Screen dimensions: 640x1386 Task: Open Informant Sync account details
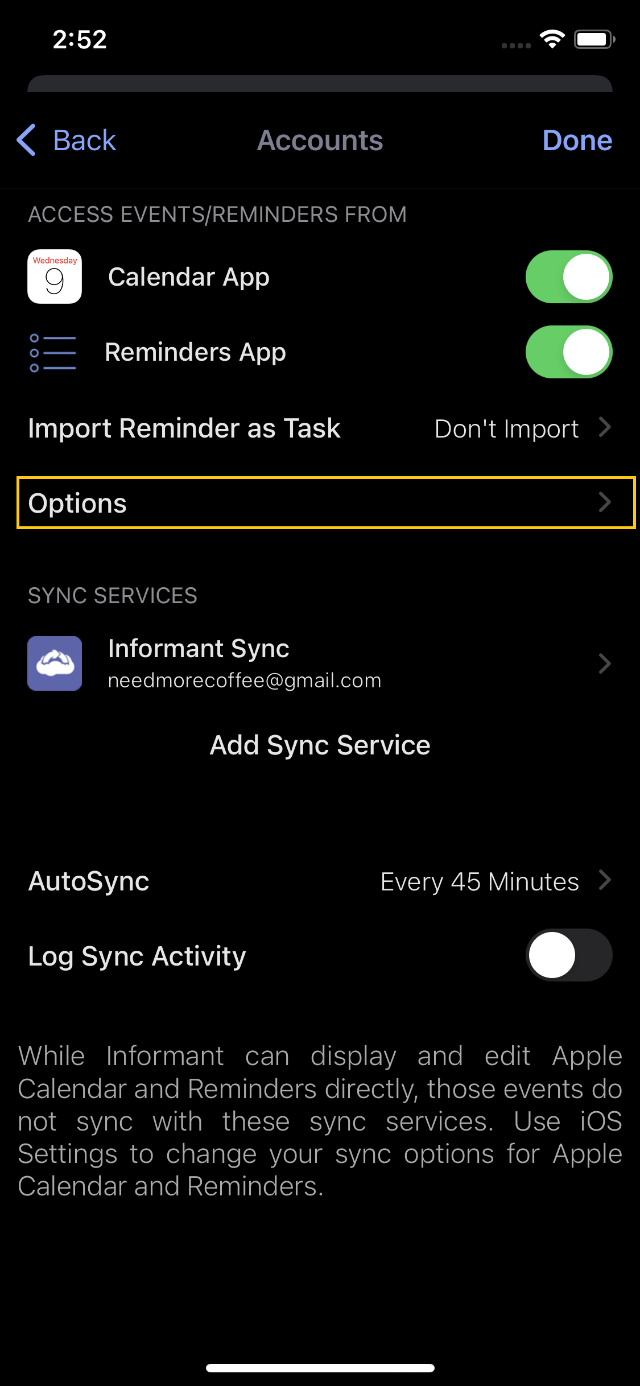320,664
